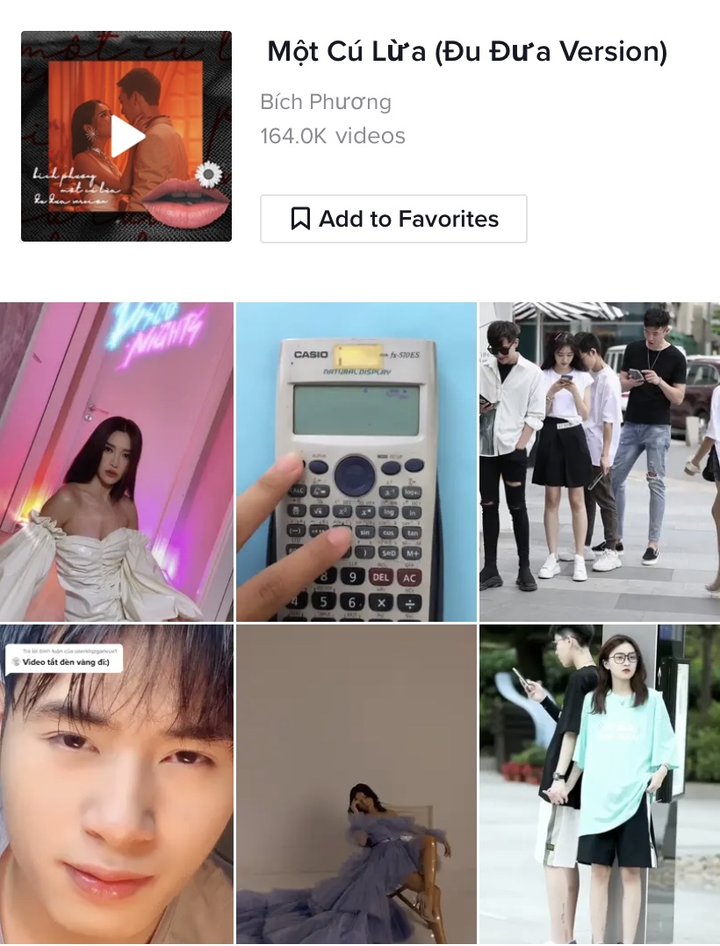
Task: Open the Bích Phương artist profile
Action: tap(325, 102)
